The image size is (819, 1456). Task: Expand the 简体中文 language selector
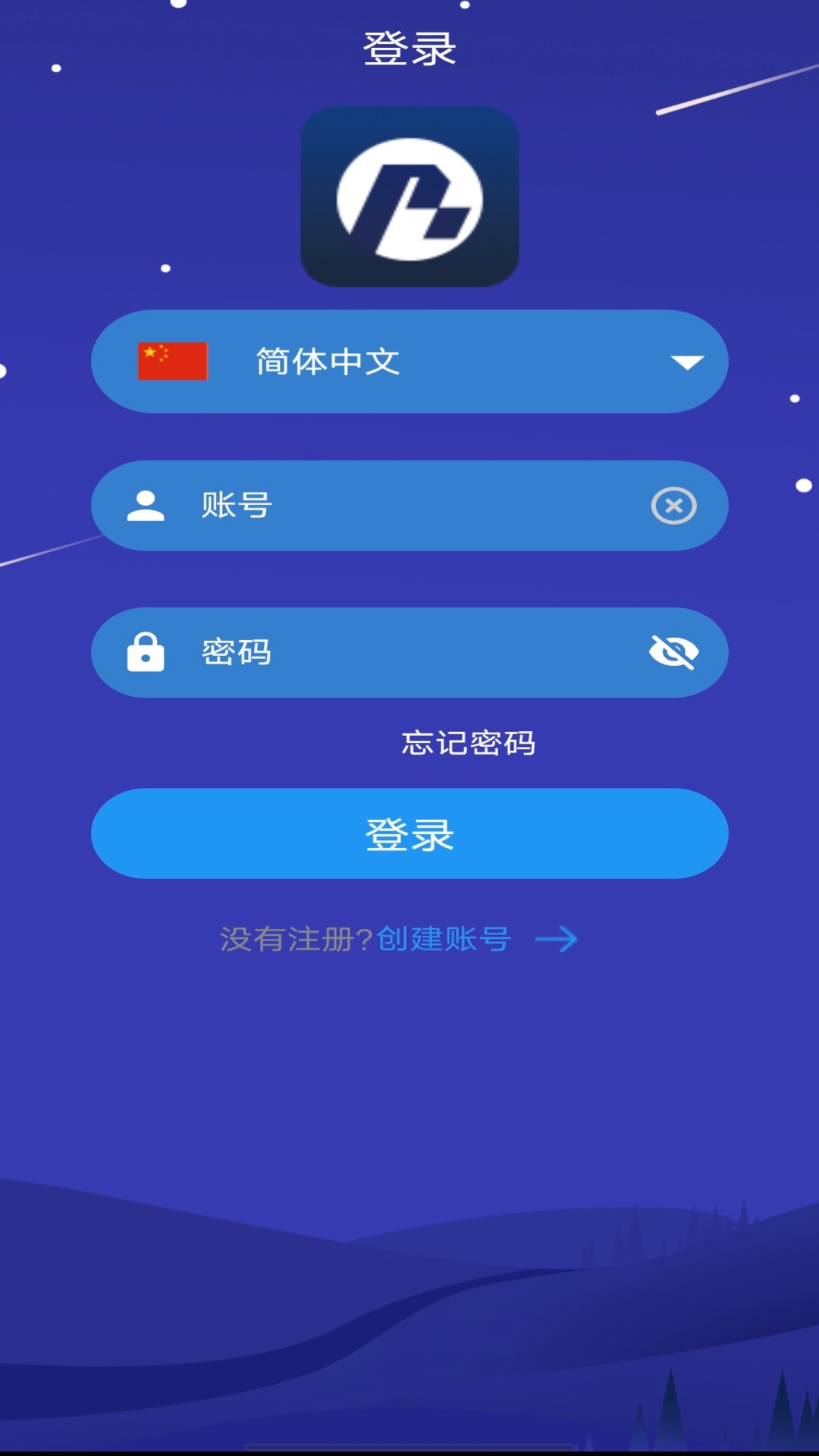(409, 361)
